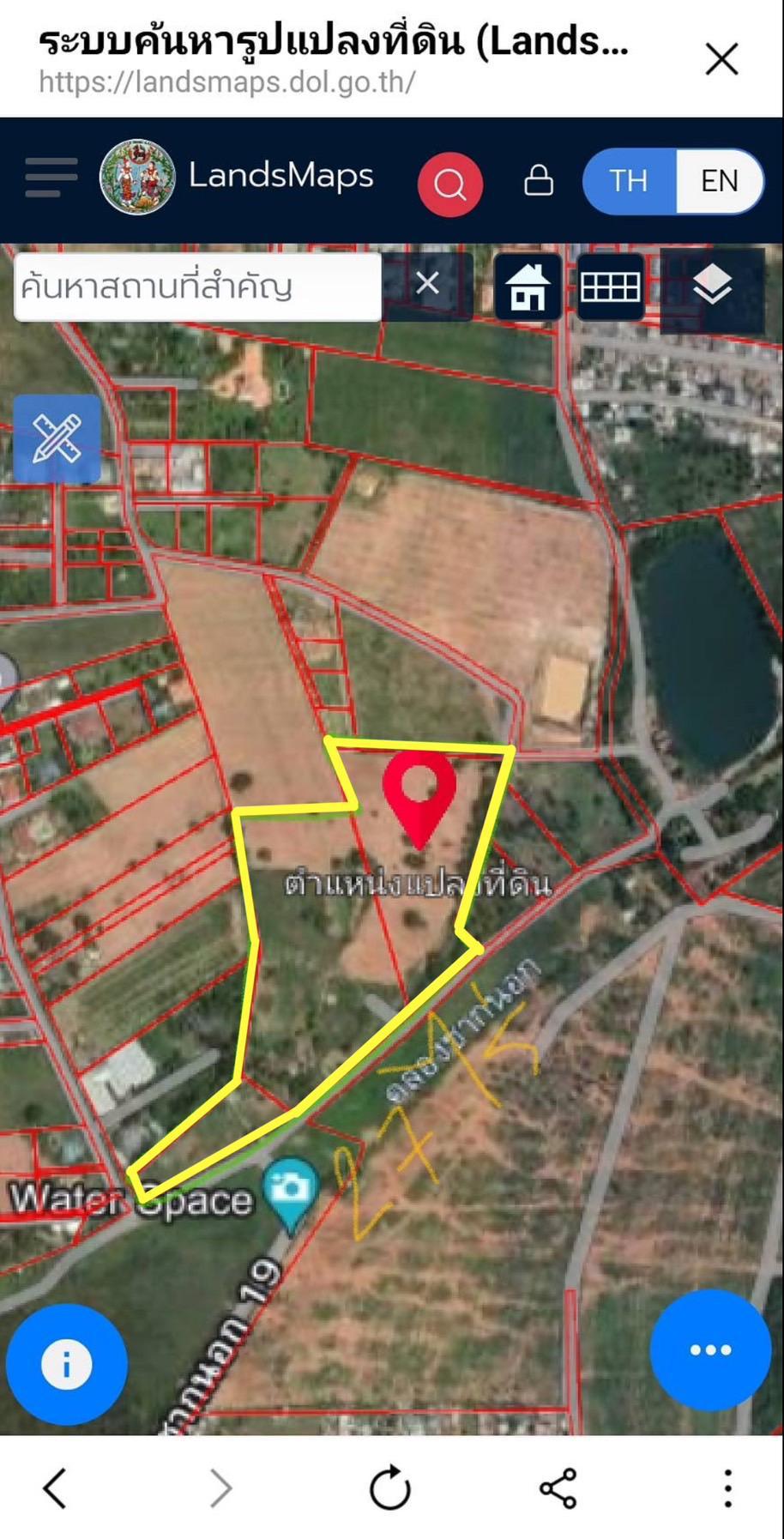Open the three-dot floating action button
Viewport: 784px width, 1539px height.
(x=710, y=1350)
